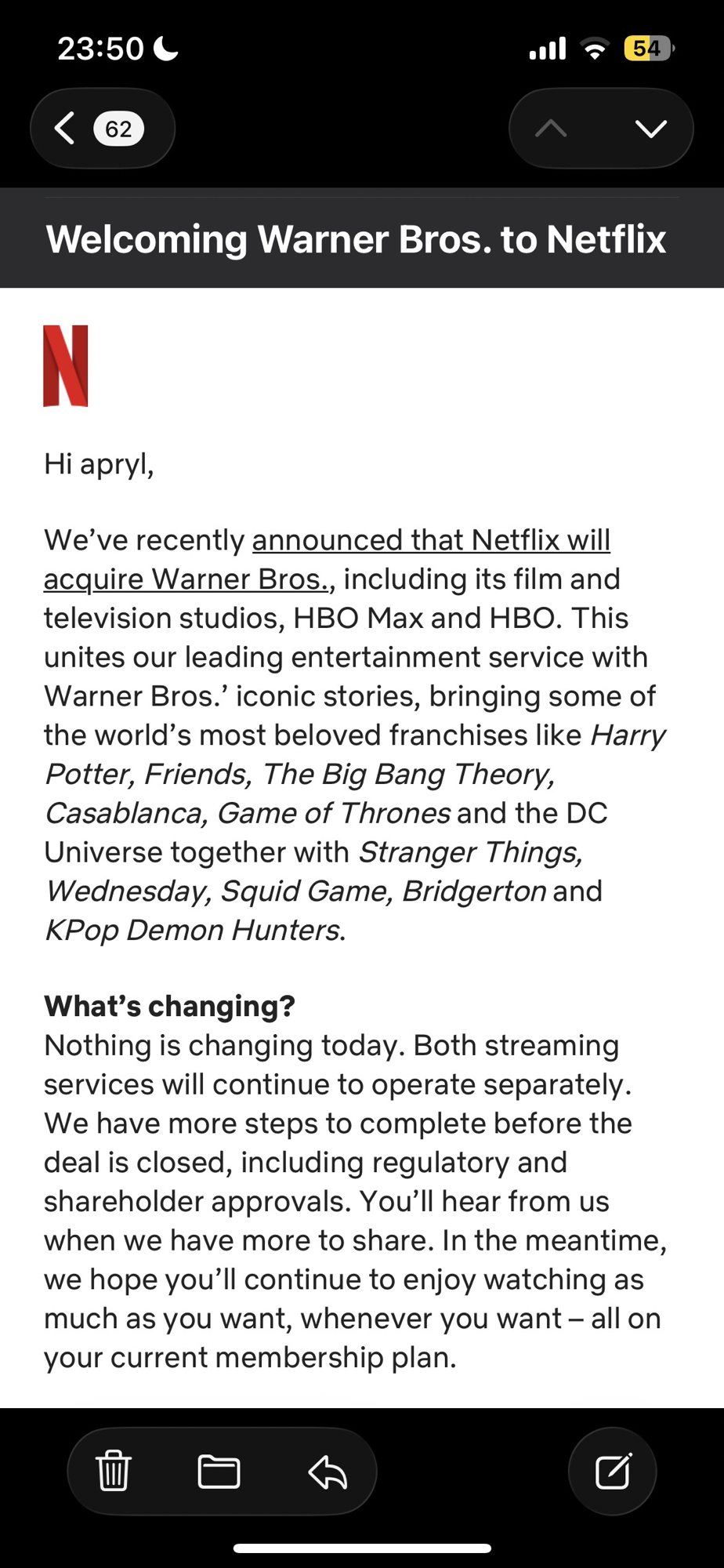The image size is (724, 1568).
Task: Move this email to a folder
Action: click(219, 1471)
